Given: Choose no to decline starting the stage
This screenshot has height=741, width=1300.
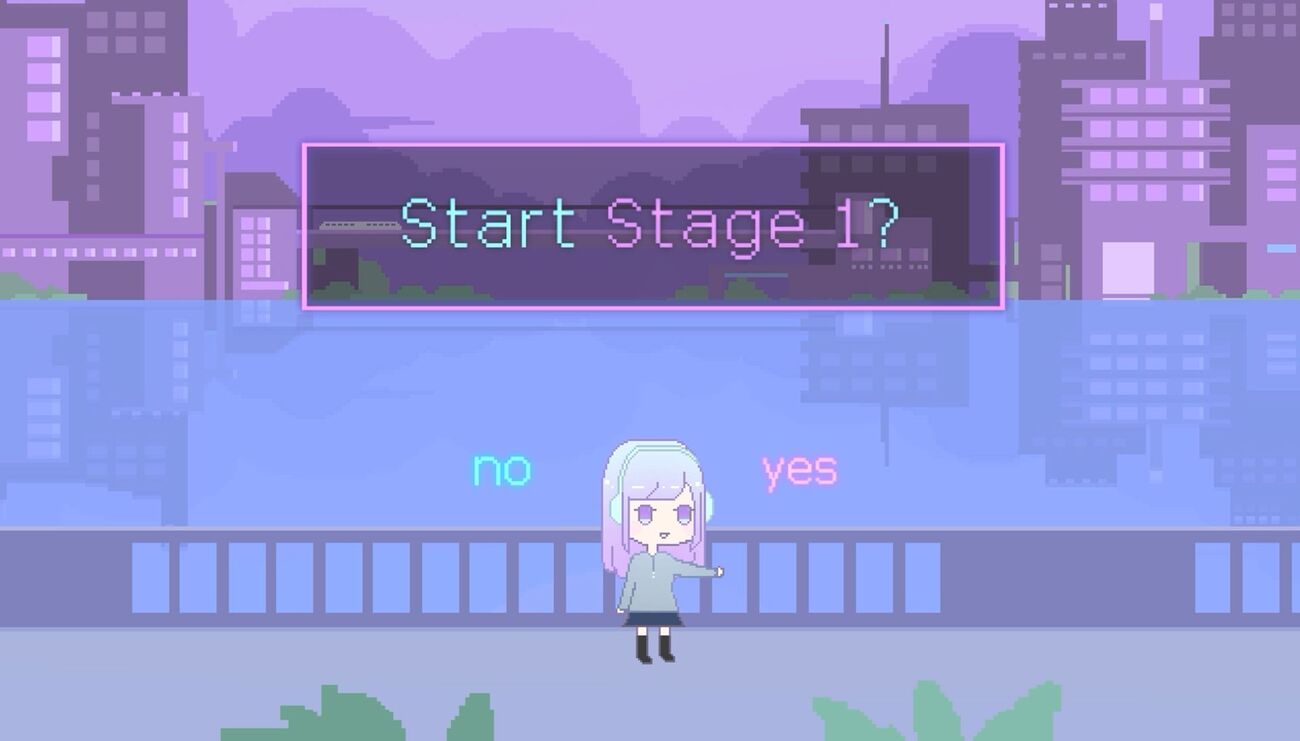Looking at the screenshot, I should pos(502,470).
